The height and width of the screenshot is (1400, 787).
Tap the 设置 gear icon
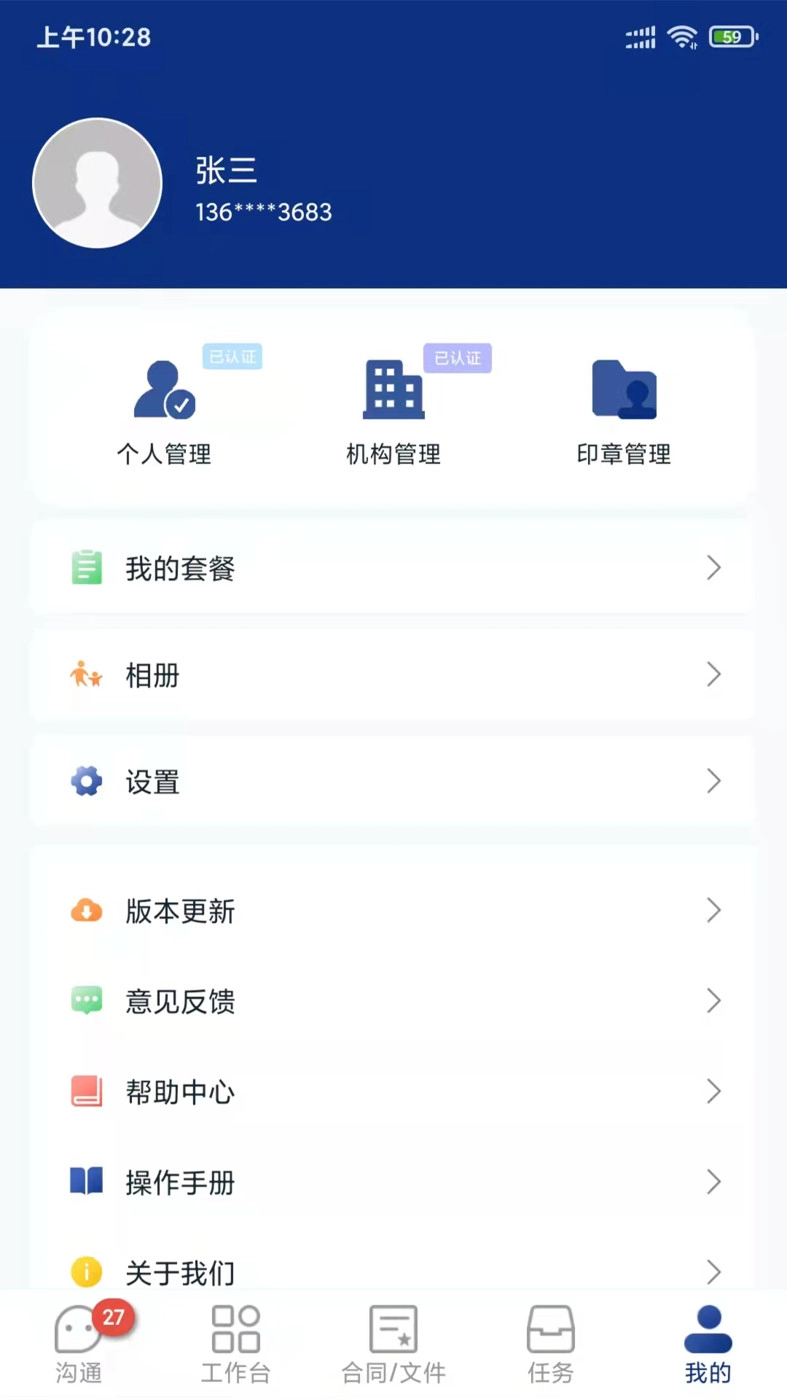coord(86,781)
